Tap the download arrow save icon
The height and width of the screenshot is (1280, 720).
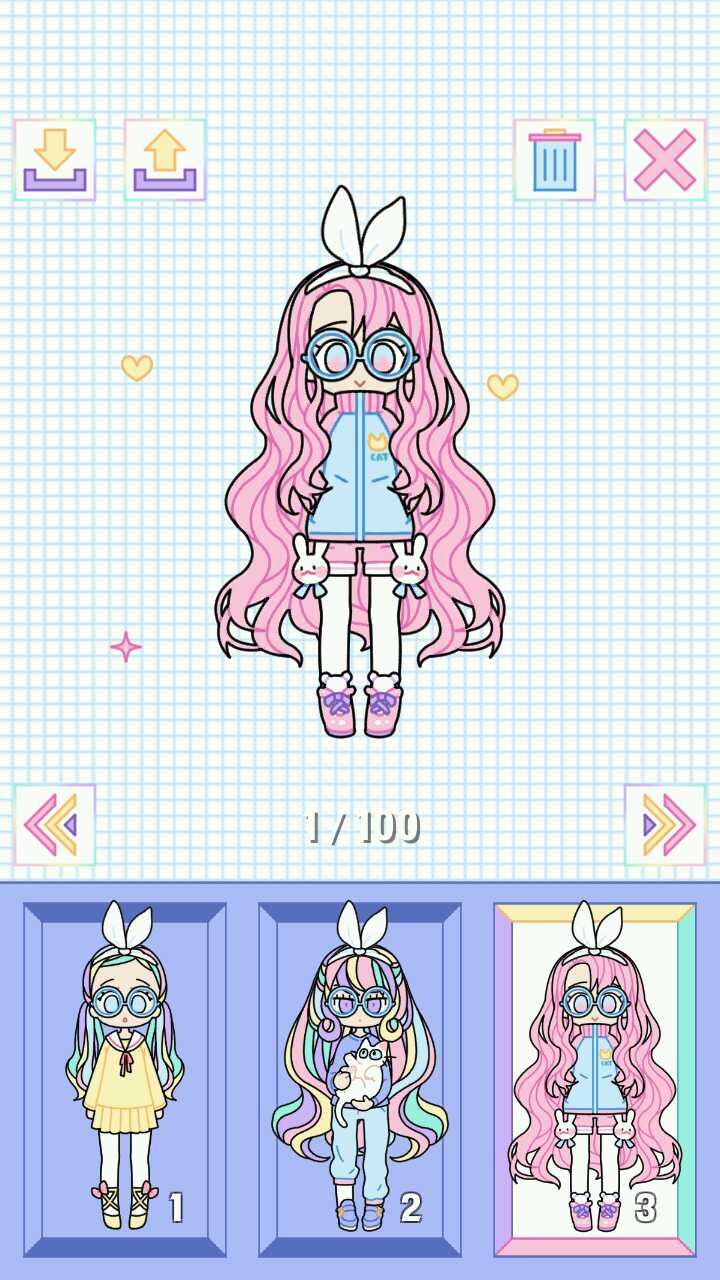55,160
